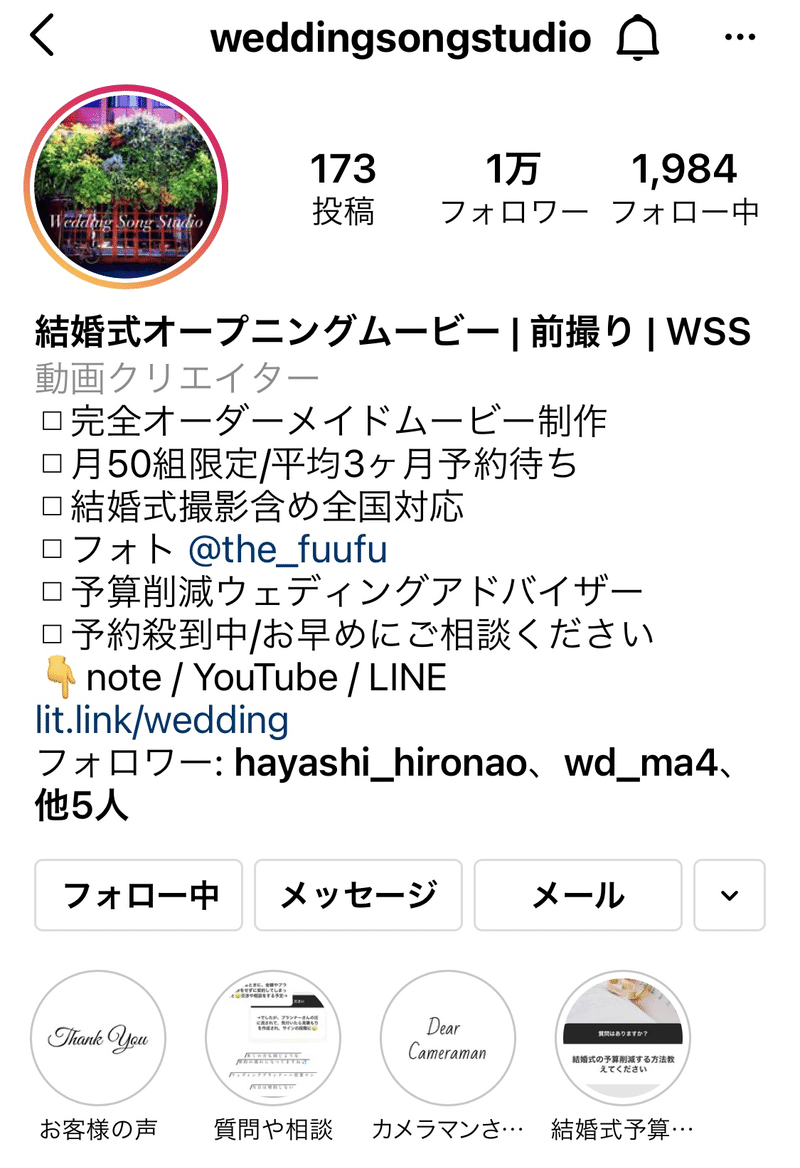Screen dimensions: 800x1168
Task: Open the three-dot overflow menu
Action: [739, 38]
